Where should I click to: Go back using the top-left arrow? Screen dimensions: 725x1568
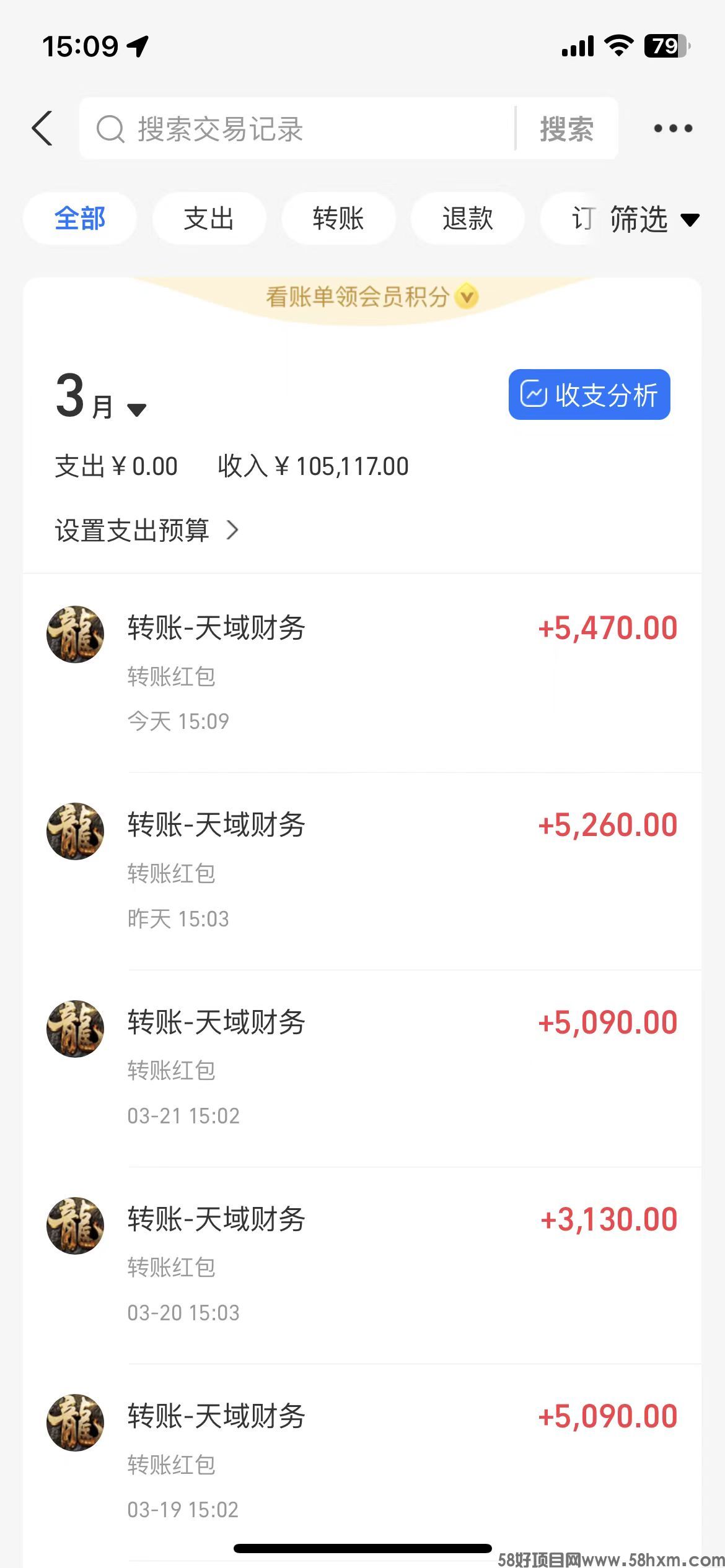(42, 129)
